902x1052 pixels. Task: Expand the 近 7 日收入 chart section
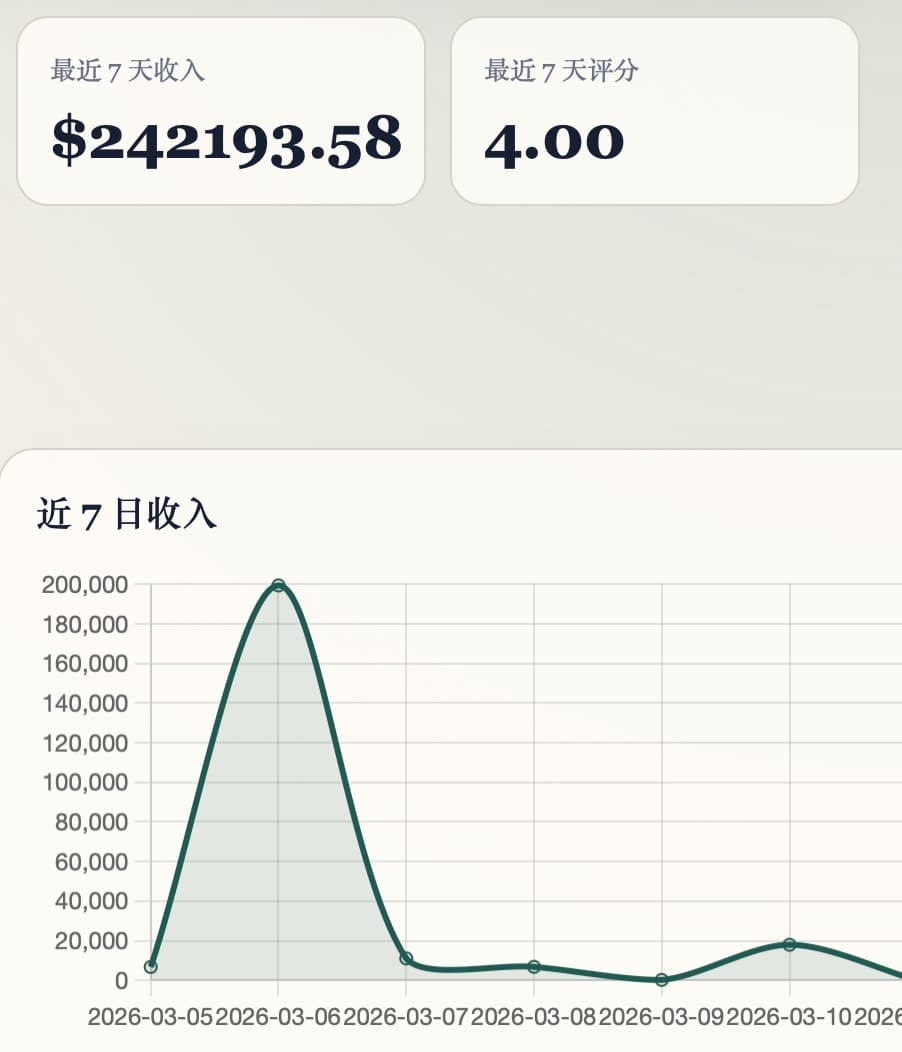450,750
